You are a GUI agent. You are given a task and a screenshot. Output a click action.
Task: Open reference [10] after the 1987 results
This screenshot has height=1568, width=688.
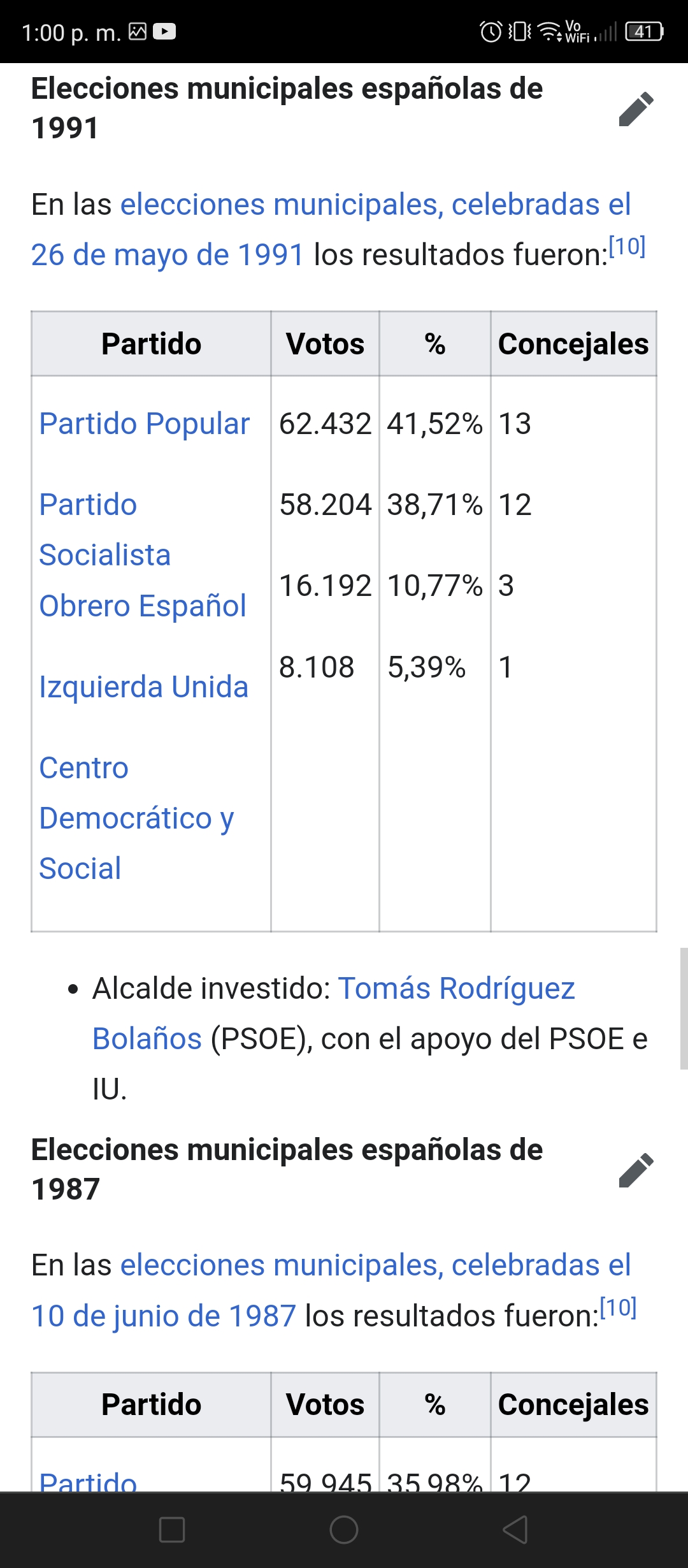619,1308
